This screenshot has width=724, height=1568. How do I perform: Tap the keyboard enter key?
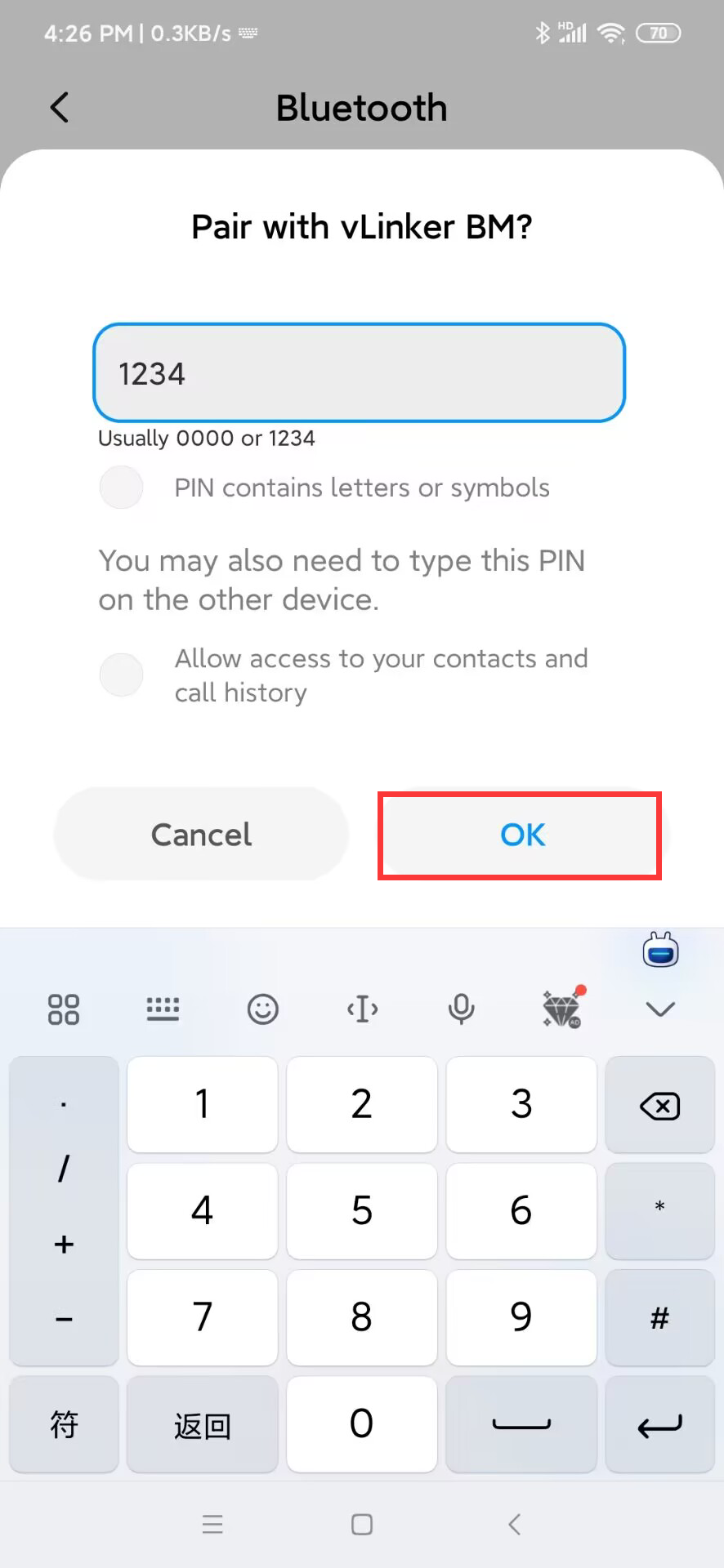659,1425
